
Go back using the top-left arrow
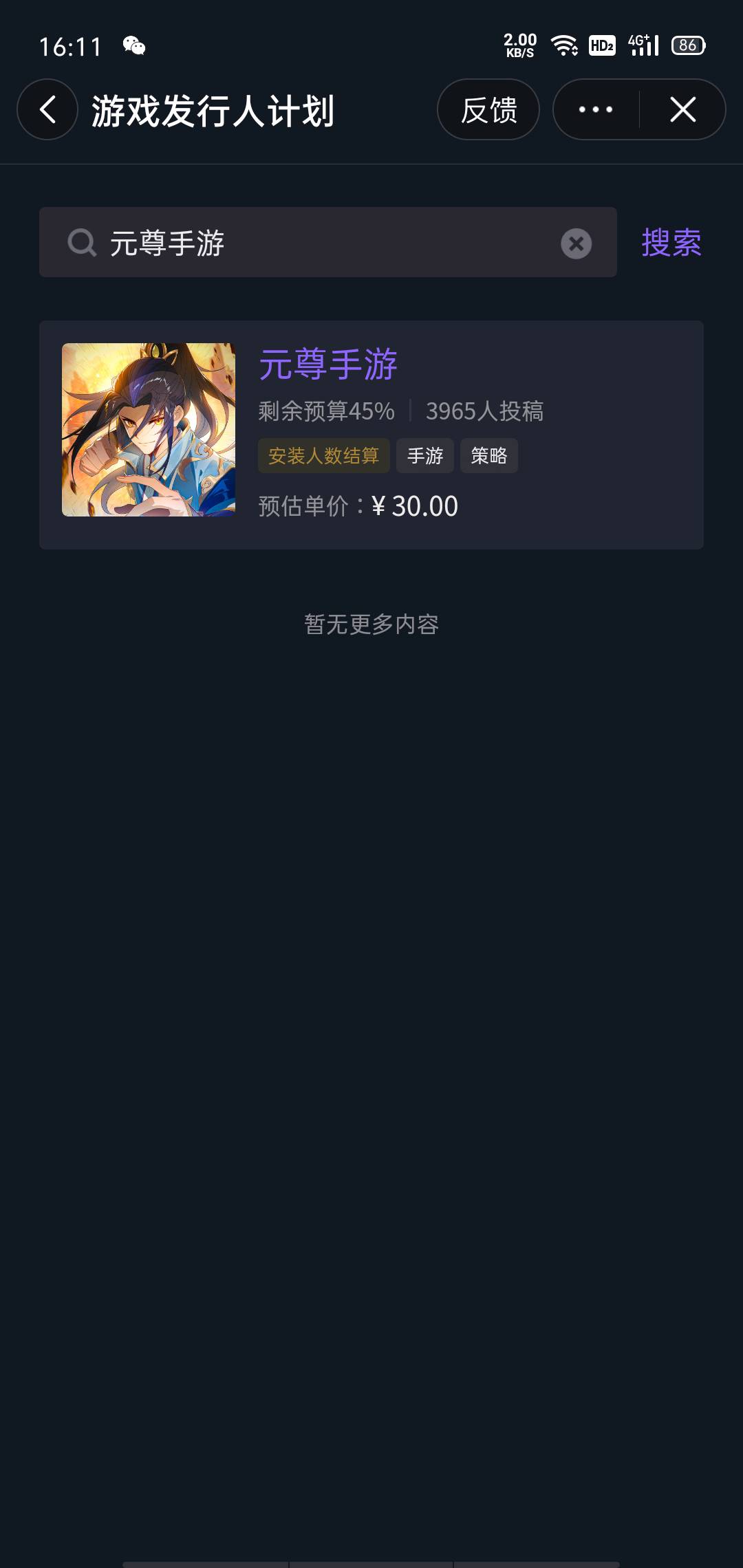tap(47, 109)
